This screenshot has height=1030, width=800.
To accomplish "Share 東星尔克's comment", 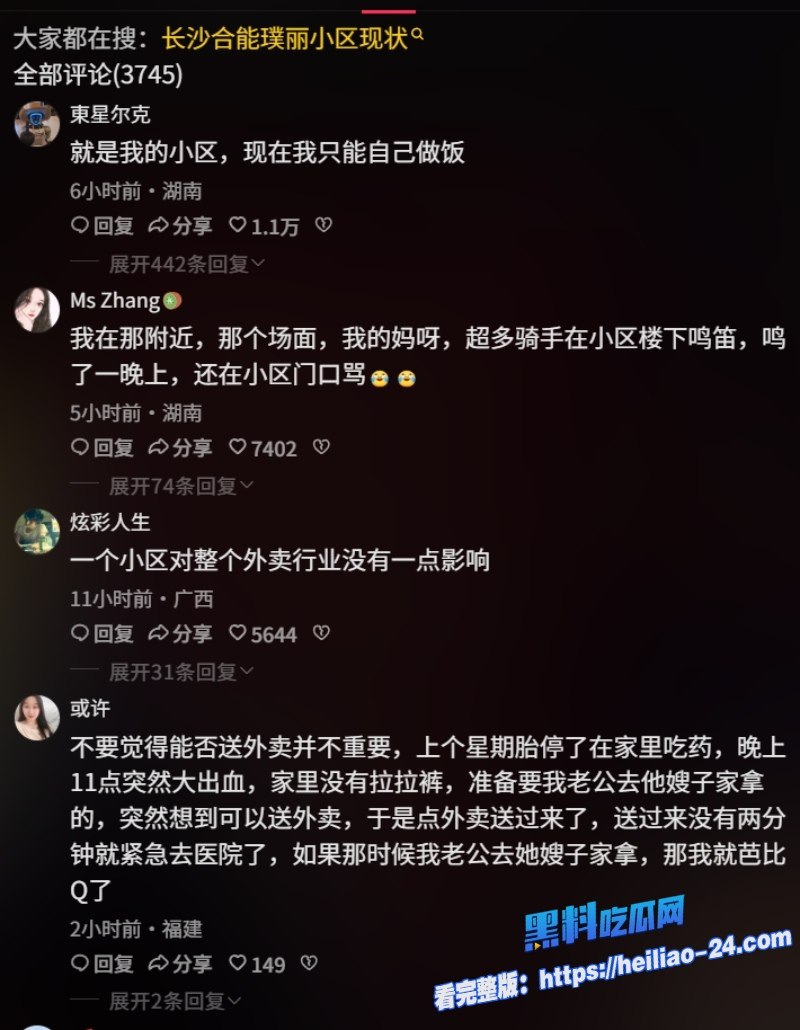I will [180, 226].
